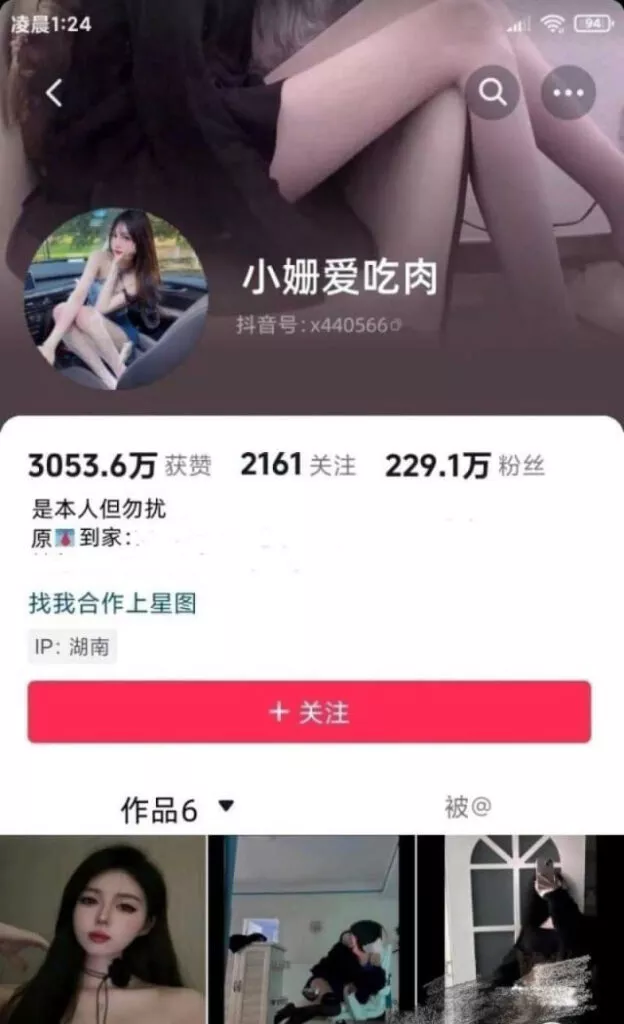View the round profile avatar photo

[x=115, y=299]
